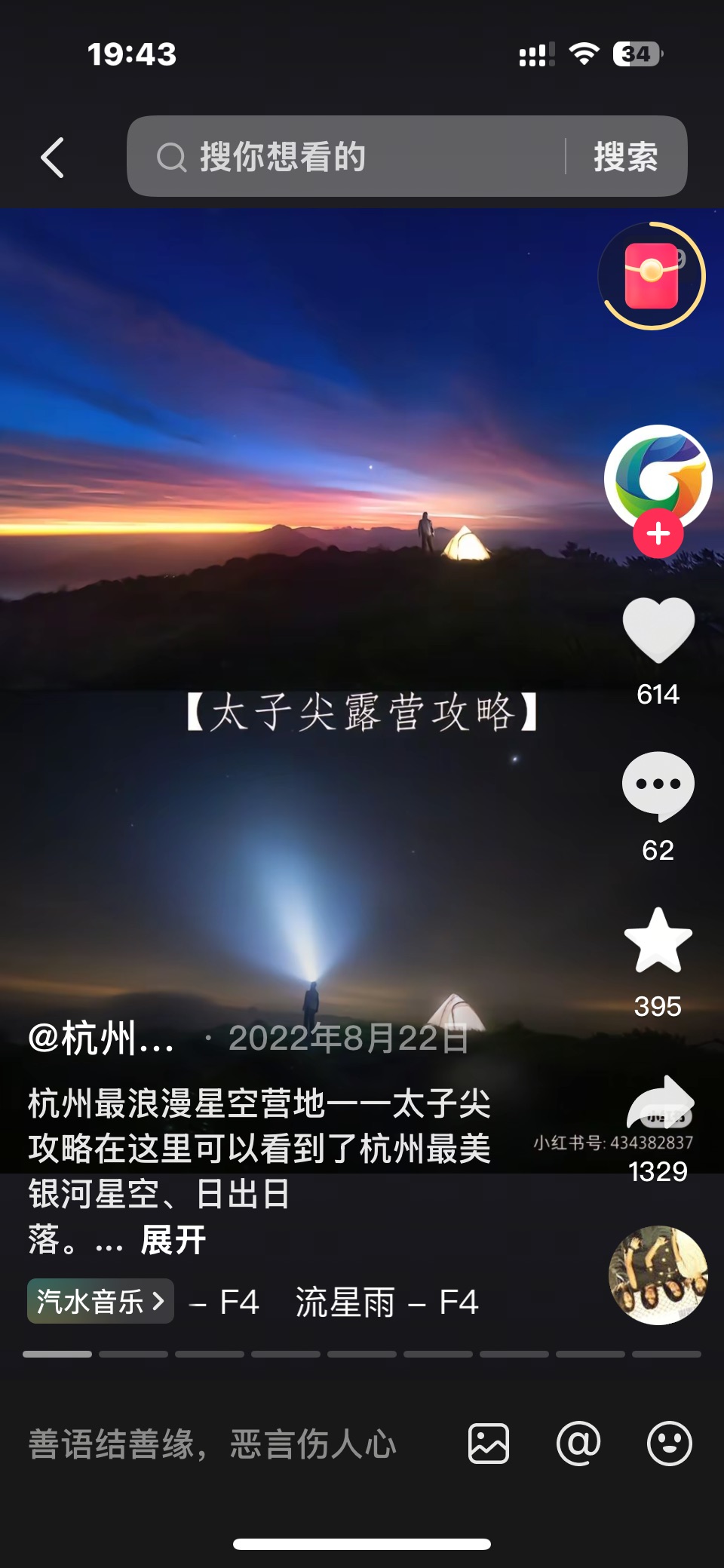The height and width of the screenshot is (1568, 724).
Task: Favorite this post with the star
Action: click(658, 941)
